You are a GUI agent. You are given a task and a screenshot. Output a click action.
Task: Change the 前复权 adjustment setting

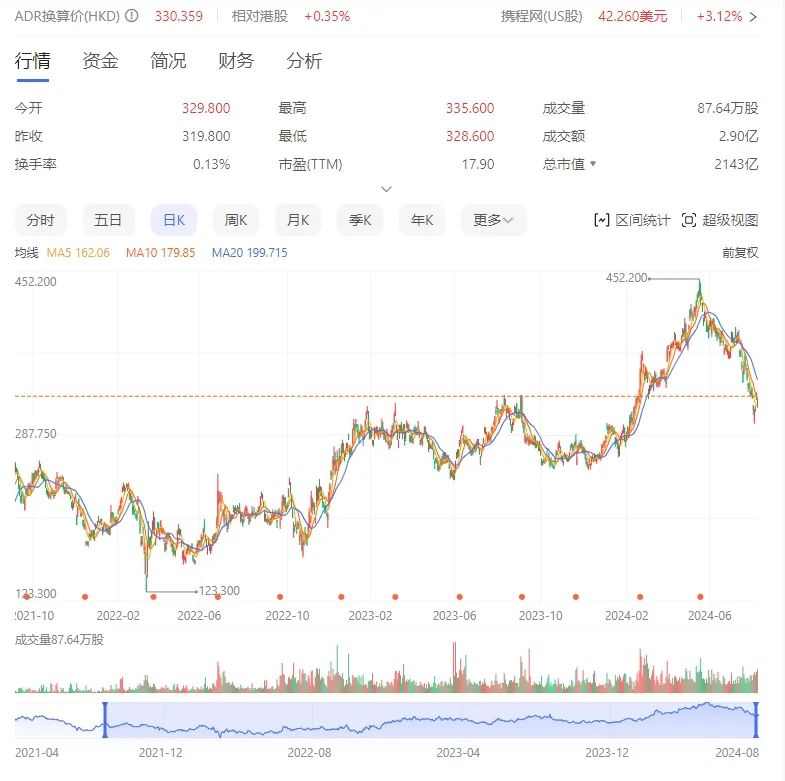tap(740, 253)
